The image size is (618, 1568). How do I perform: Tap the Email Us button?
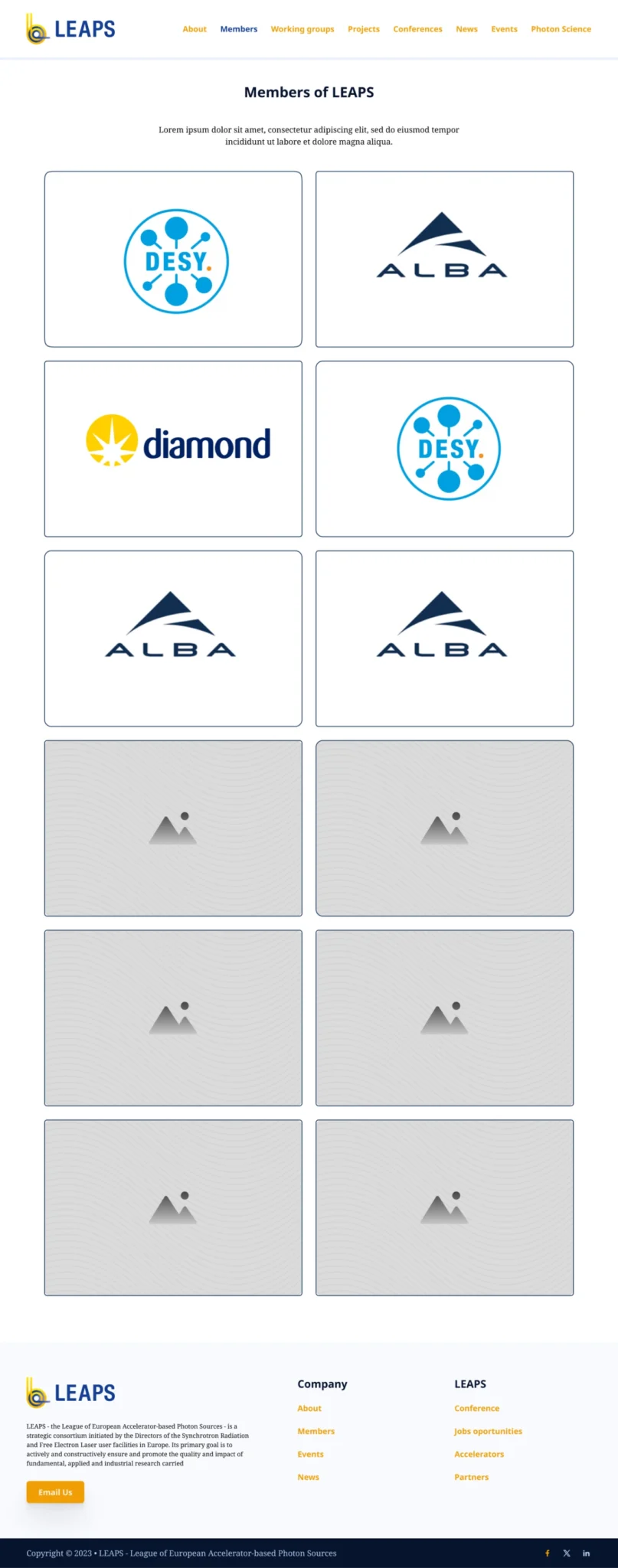tap(55, 1492)
